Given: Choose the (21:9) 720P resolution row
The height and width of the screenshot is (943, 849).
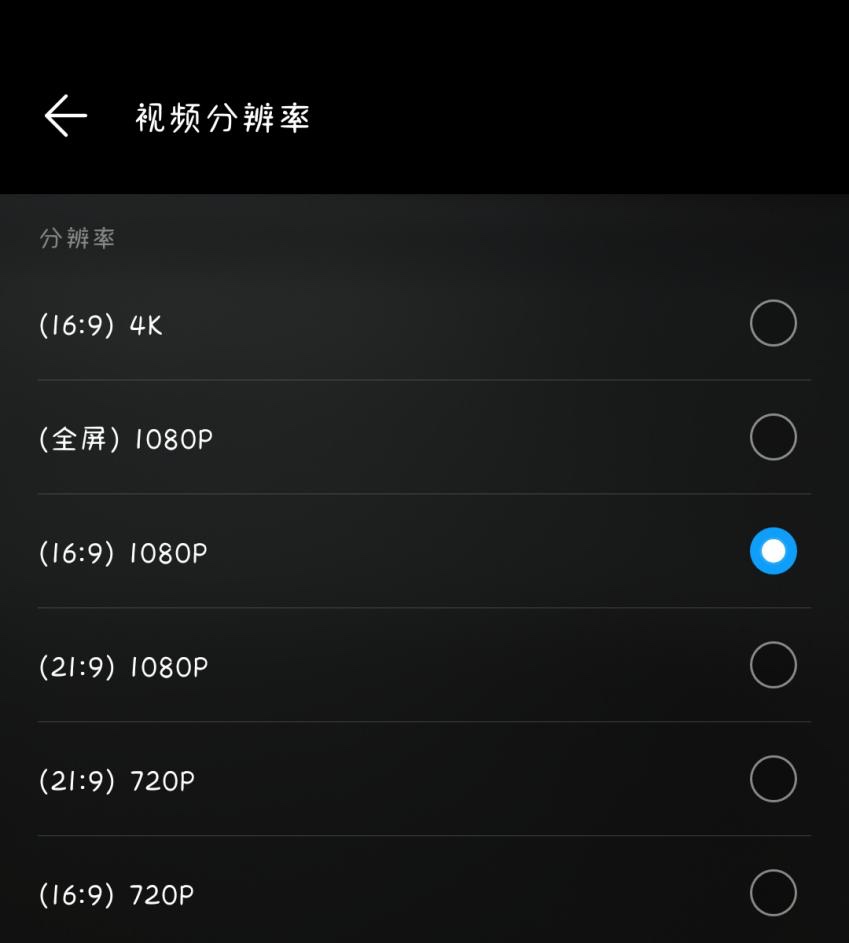Looking at the screenshot, I should coord(424,780).
